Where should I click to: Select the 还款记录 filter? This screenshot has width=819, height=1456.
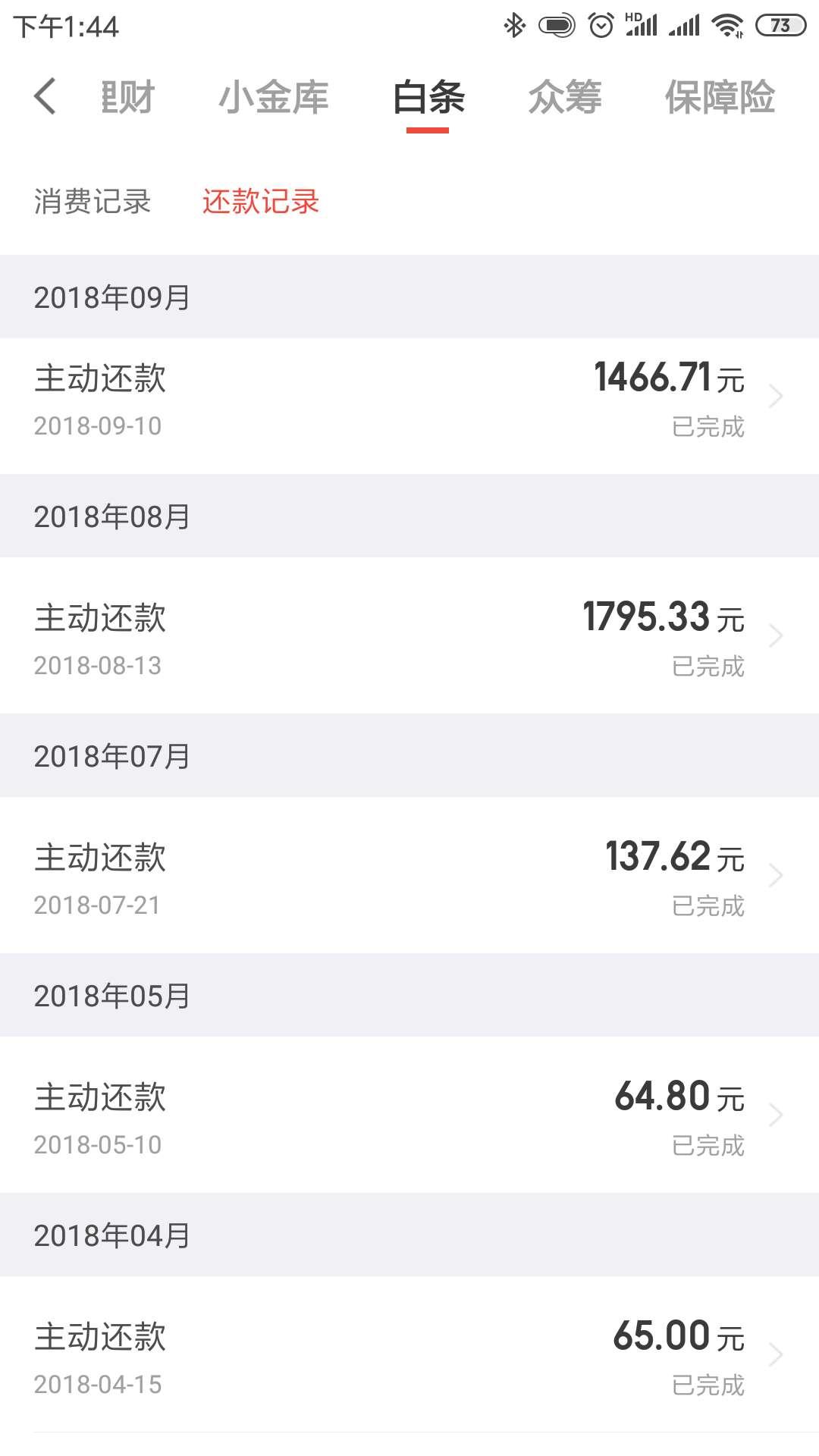click(261, 201)
